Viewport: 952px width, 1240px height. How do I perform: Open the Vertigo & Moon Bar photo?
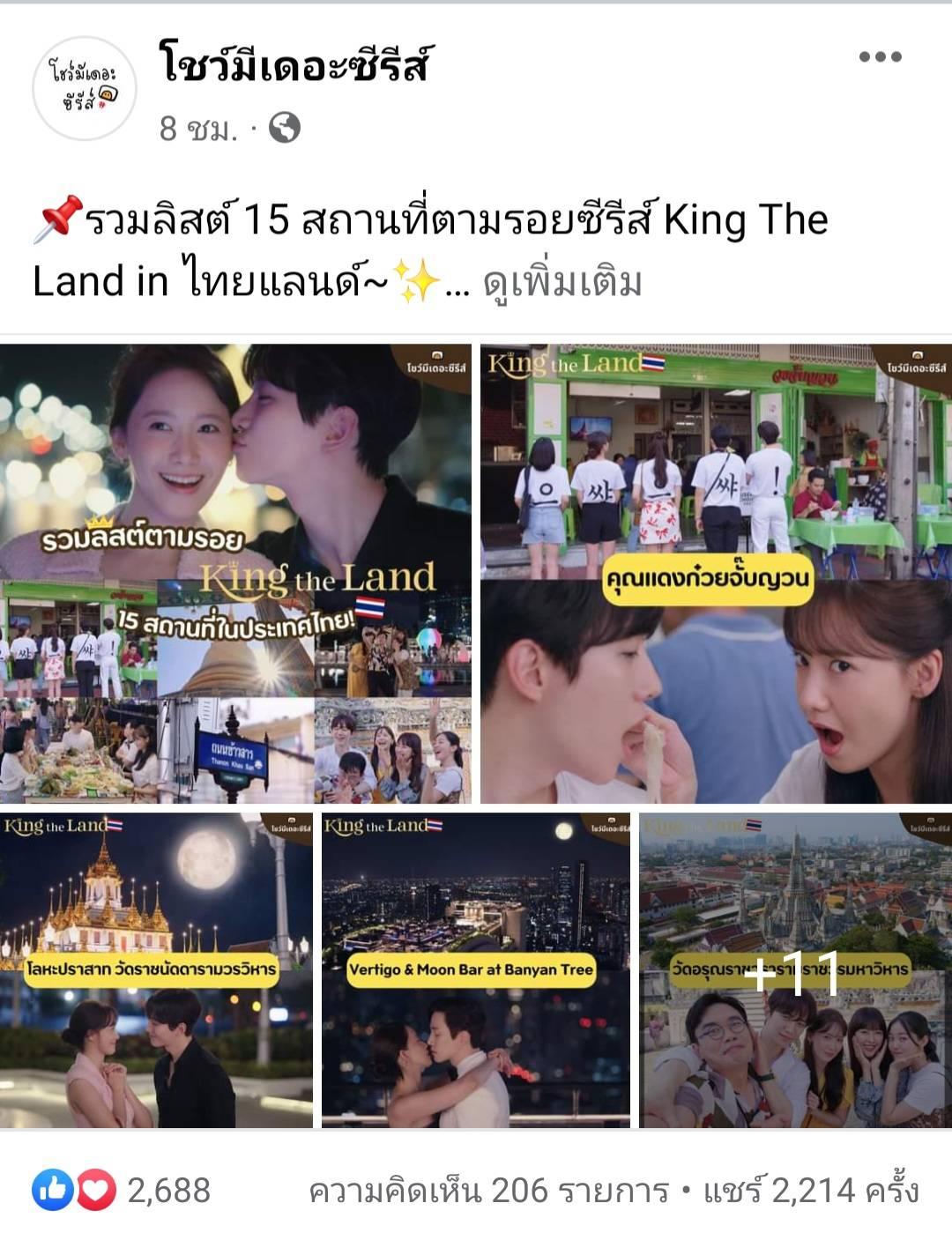point(476,969)
